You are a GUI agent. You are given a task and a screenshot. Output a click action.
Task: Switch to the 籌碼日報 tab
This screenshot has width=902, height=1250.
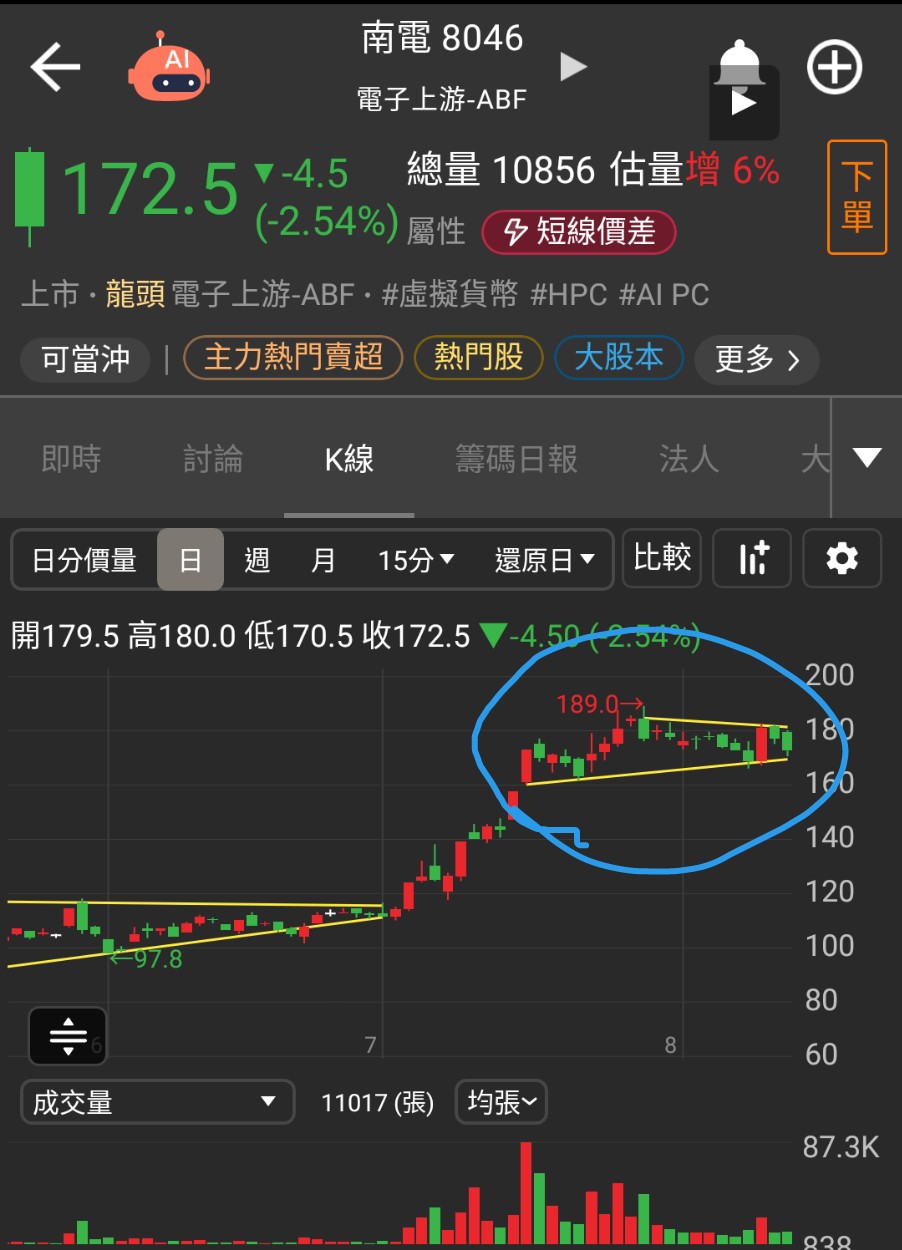(x=516, y=459)
